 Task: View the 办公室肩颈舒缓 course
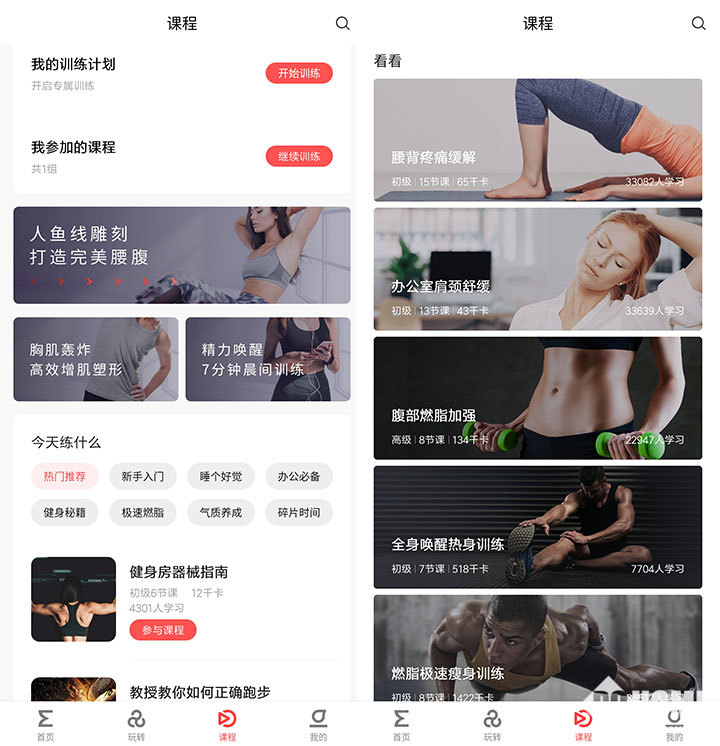537,269
